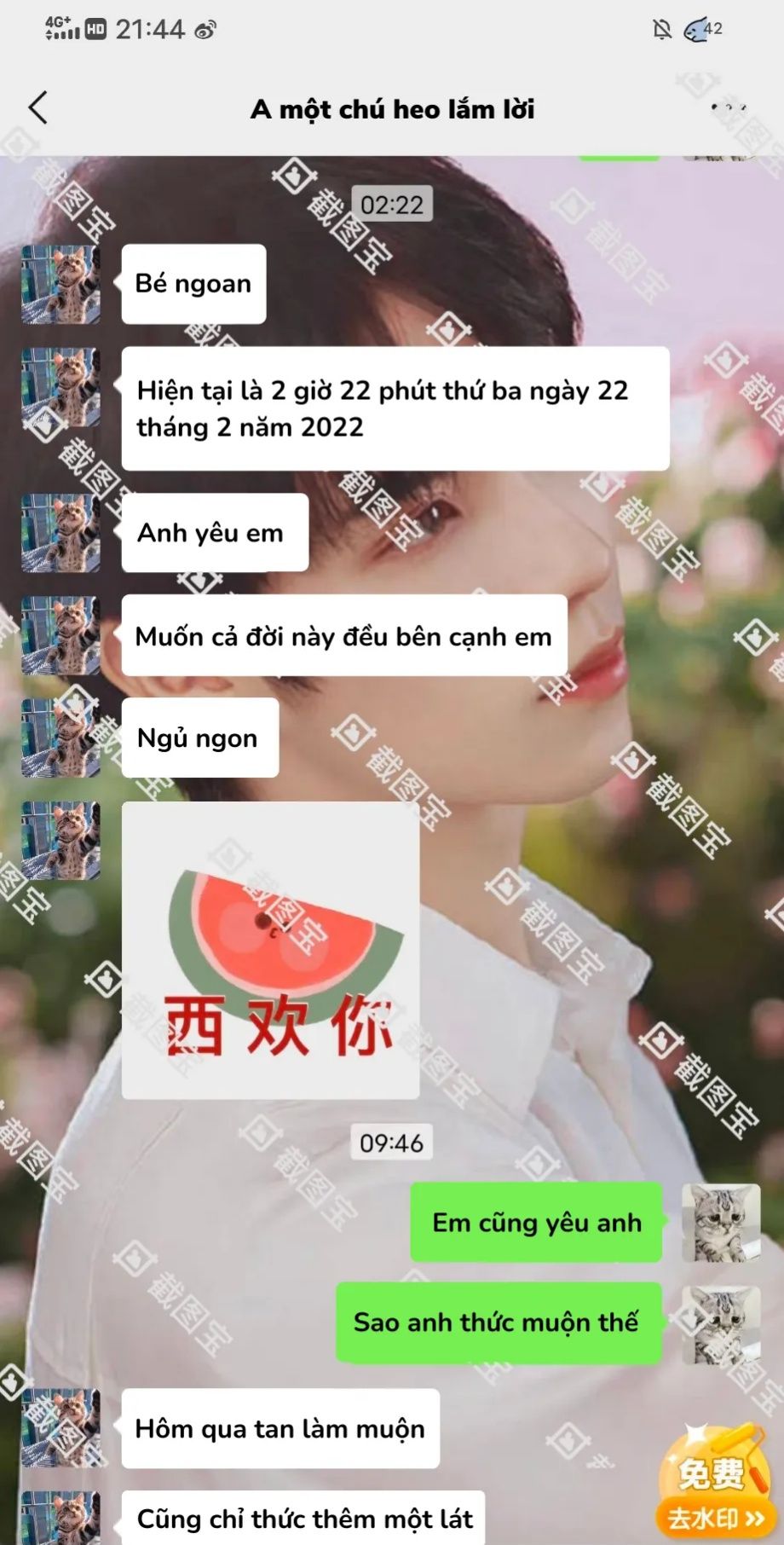Go back from this chat
The image size is (784, 1545).
(x=37, y=108)
